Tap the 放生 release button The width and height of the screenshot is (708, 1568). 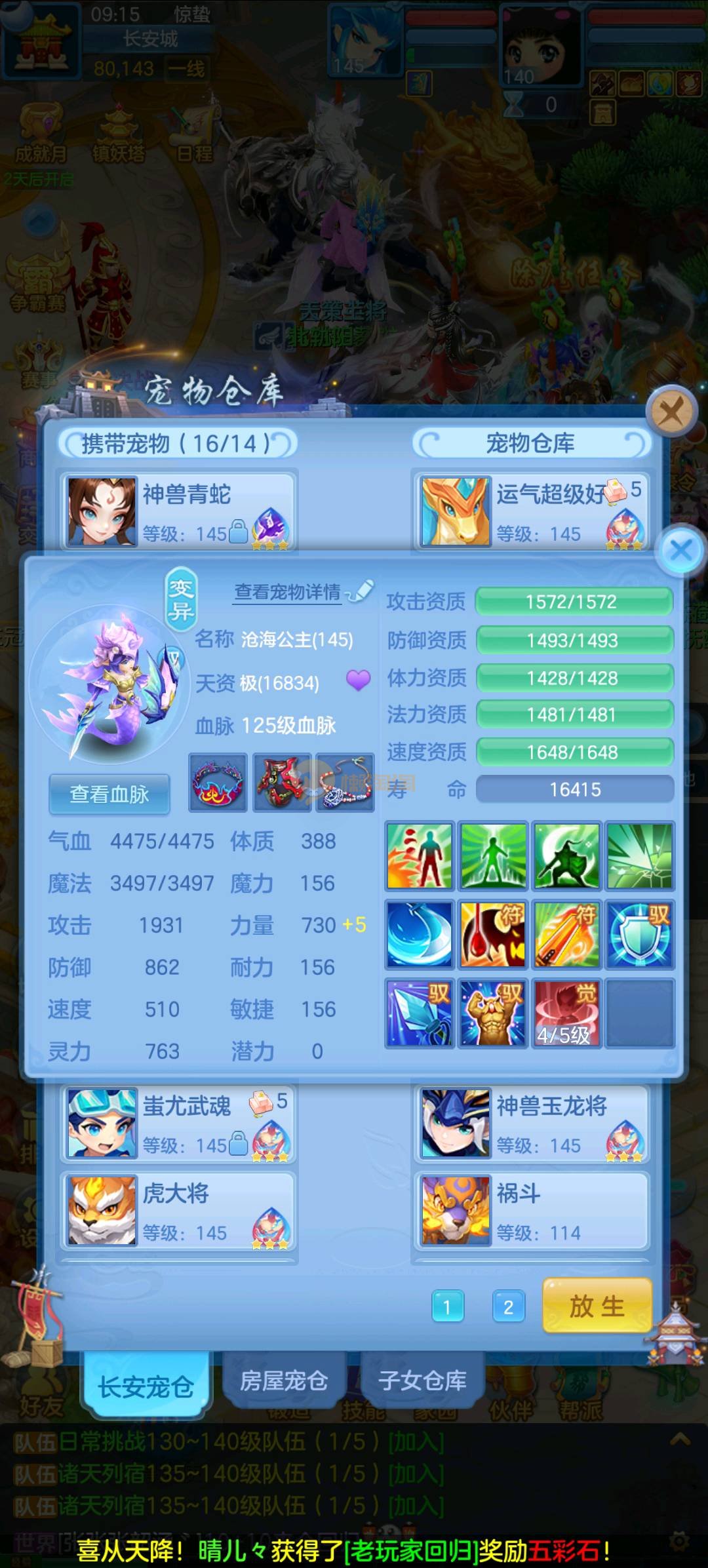[597, 1306]
